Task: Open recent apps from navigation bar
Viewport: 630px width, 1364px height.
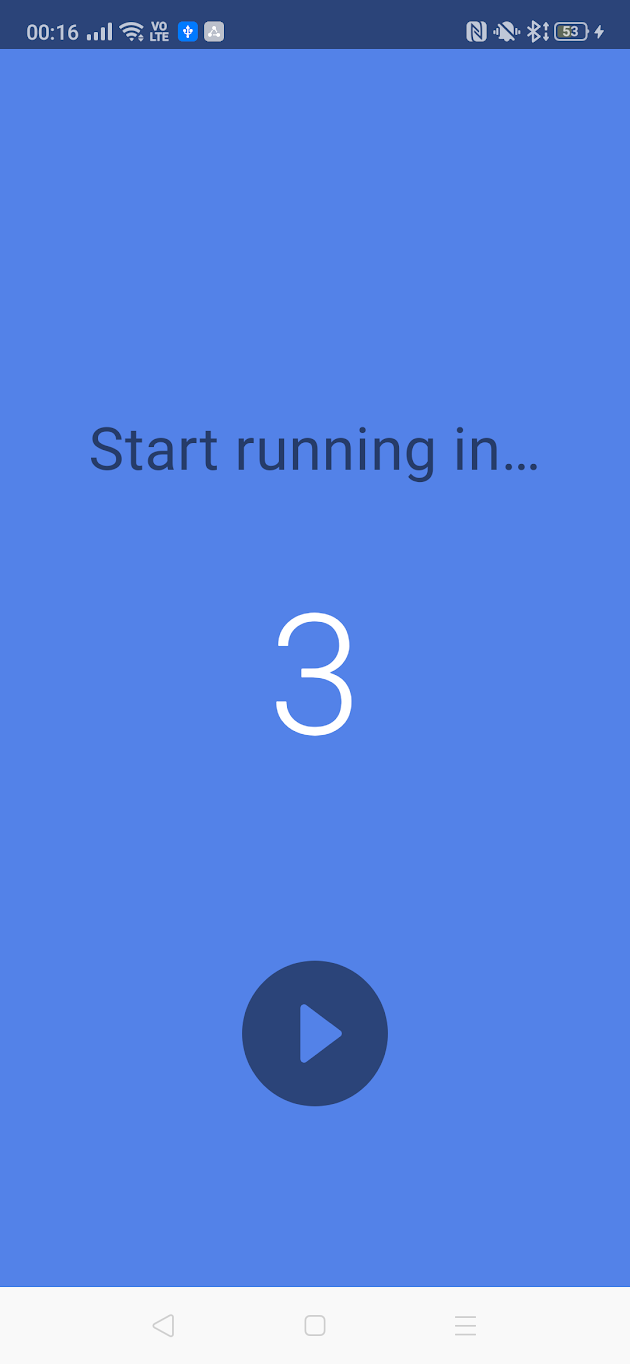Action: point(465,1326)
